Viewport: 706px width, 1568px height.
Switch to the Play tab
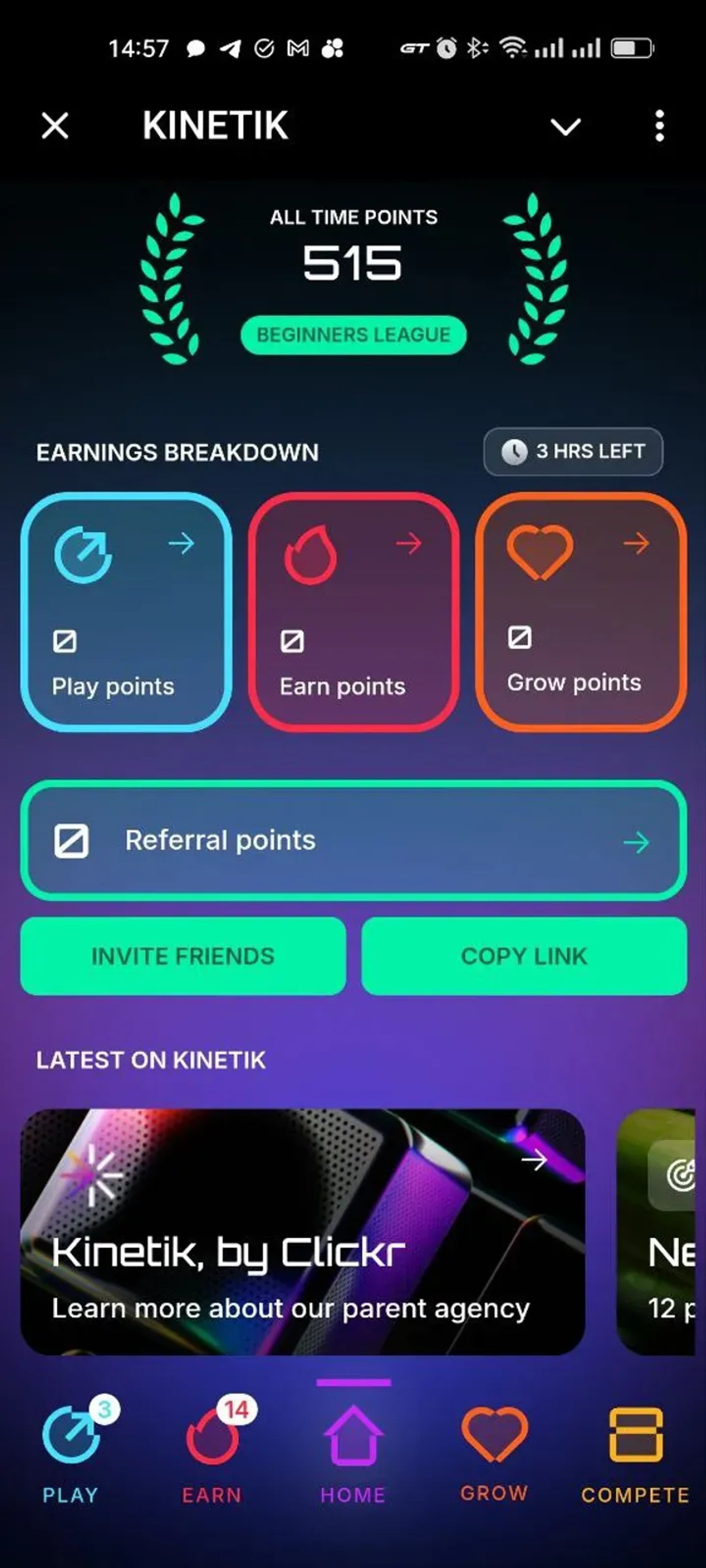tap(71, 1452)
